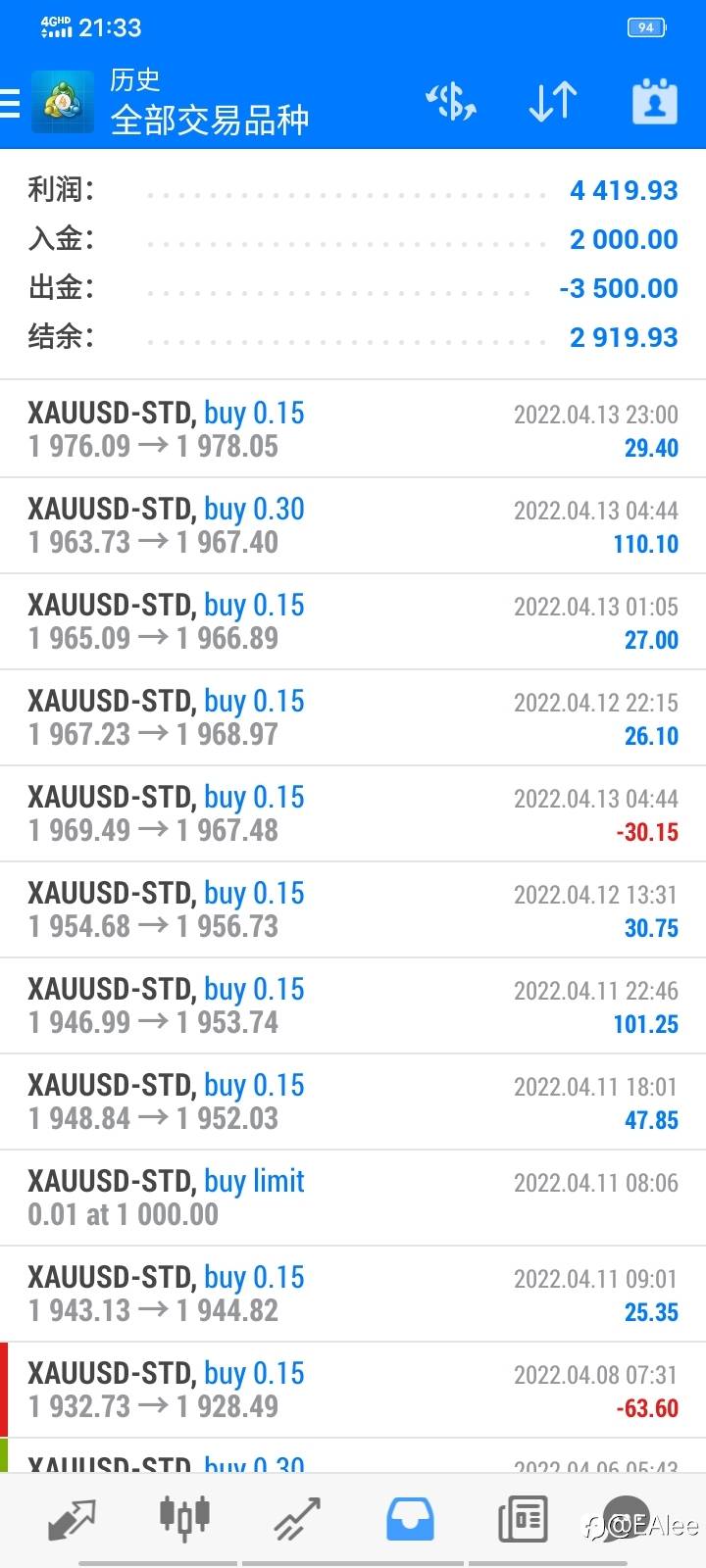706x1568 pixels.
Task: Expand the trade with loss -63.60
Action: coord(353,1391)
